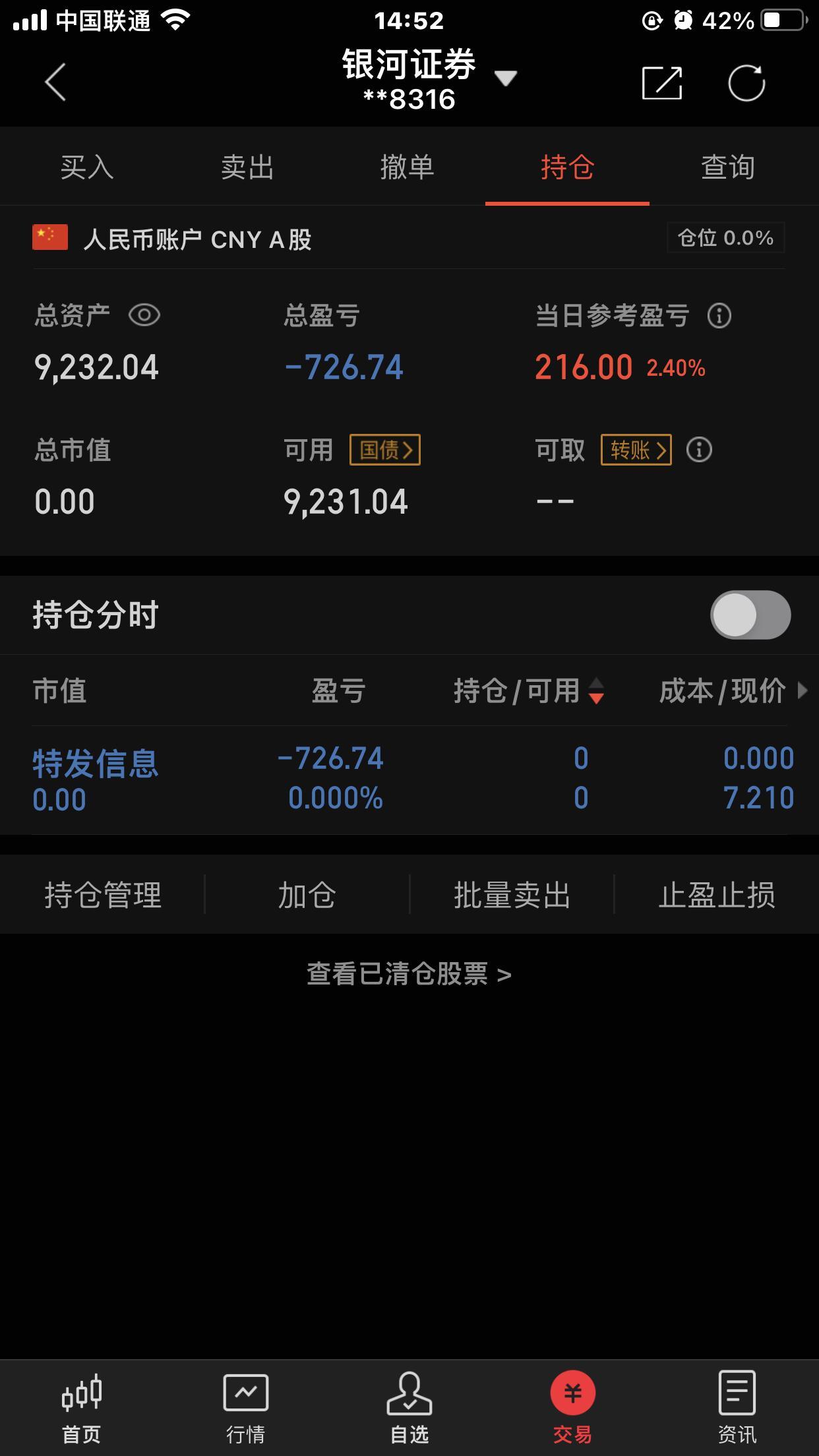Switch to the 买入 tab

[86, 167]
